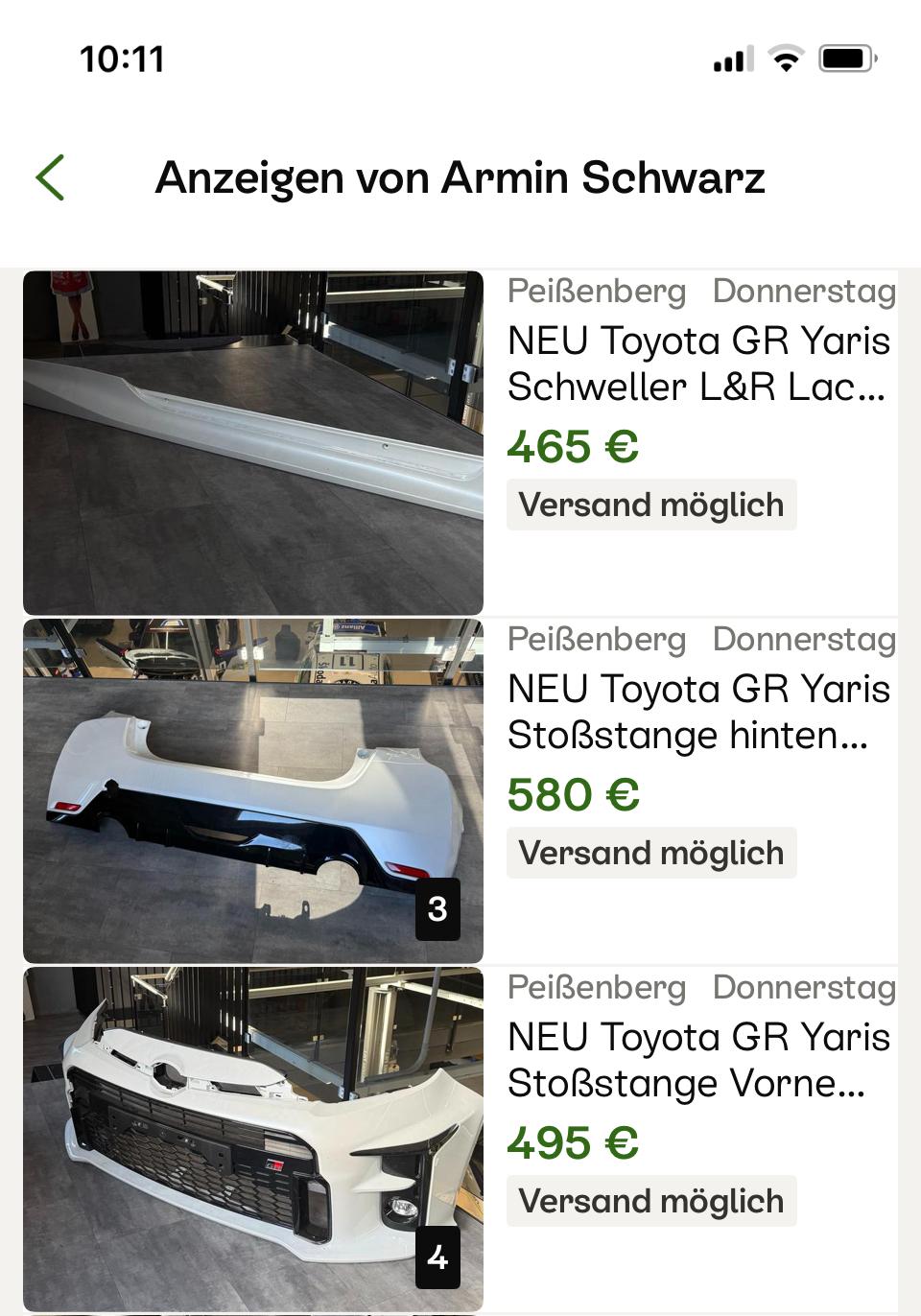Image resolution: width=921 pixels, height=1316 pixels.
Task: Open the GR Yaris Schweller listing for 465 €
Action: click(x=697, y=364)
